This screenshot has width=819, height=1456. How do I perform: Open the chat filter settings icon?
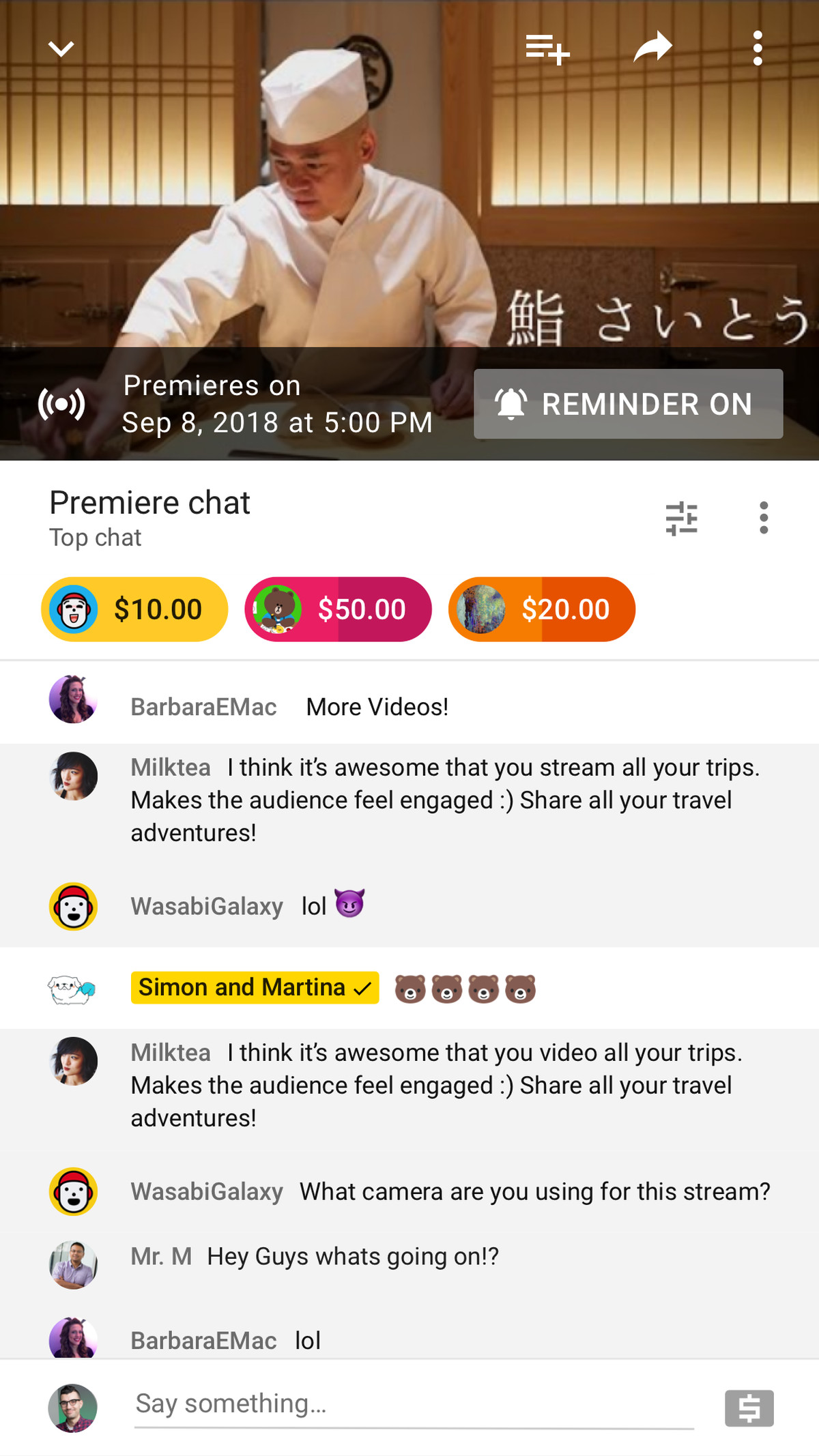(682, 519)
